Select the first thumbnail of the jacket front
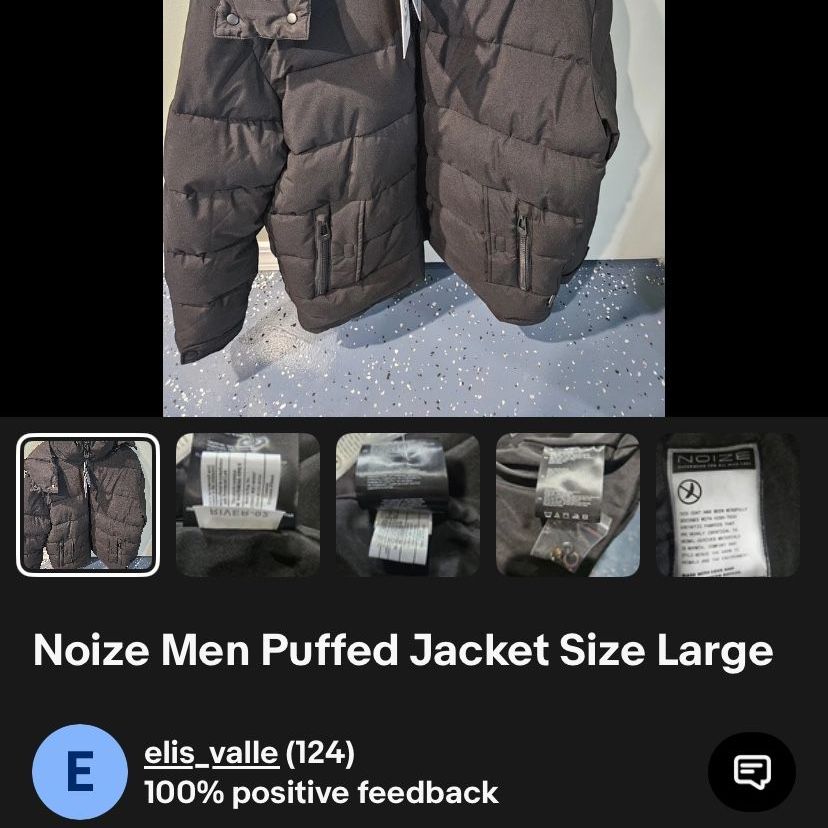This screenshot has height=828, width=828. [88, 504]
